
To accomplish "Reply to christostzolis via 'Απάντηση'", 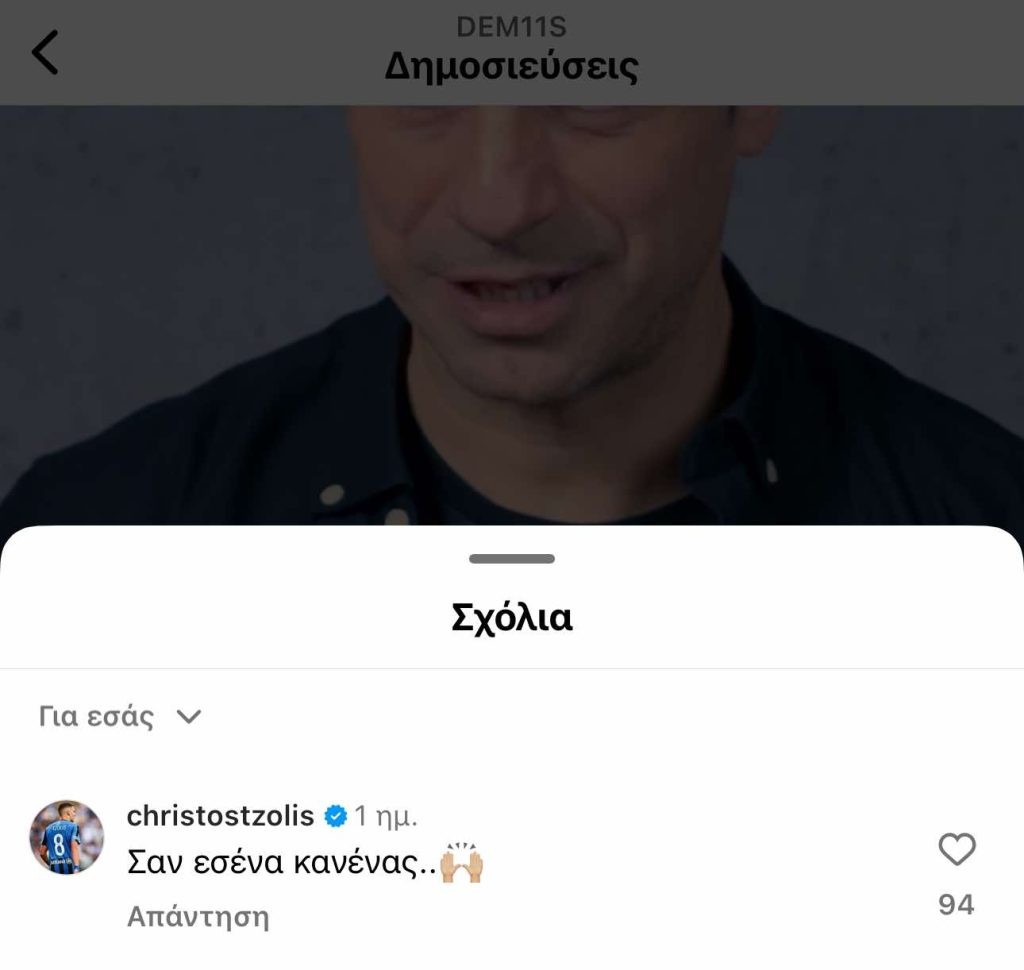I will point(198,916).
